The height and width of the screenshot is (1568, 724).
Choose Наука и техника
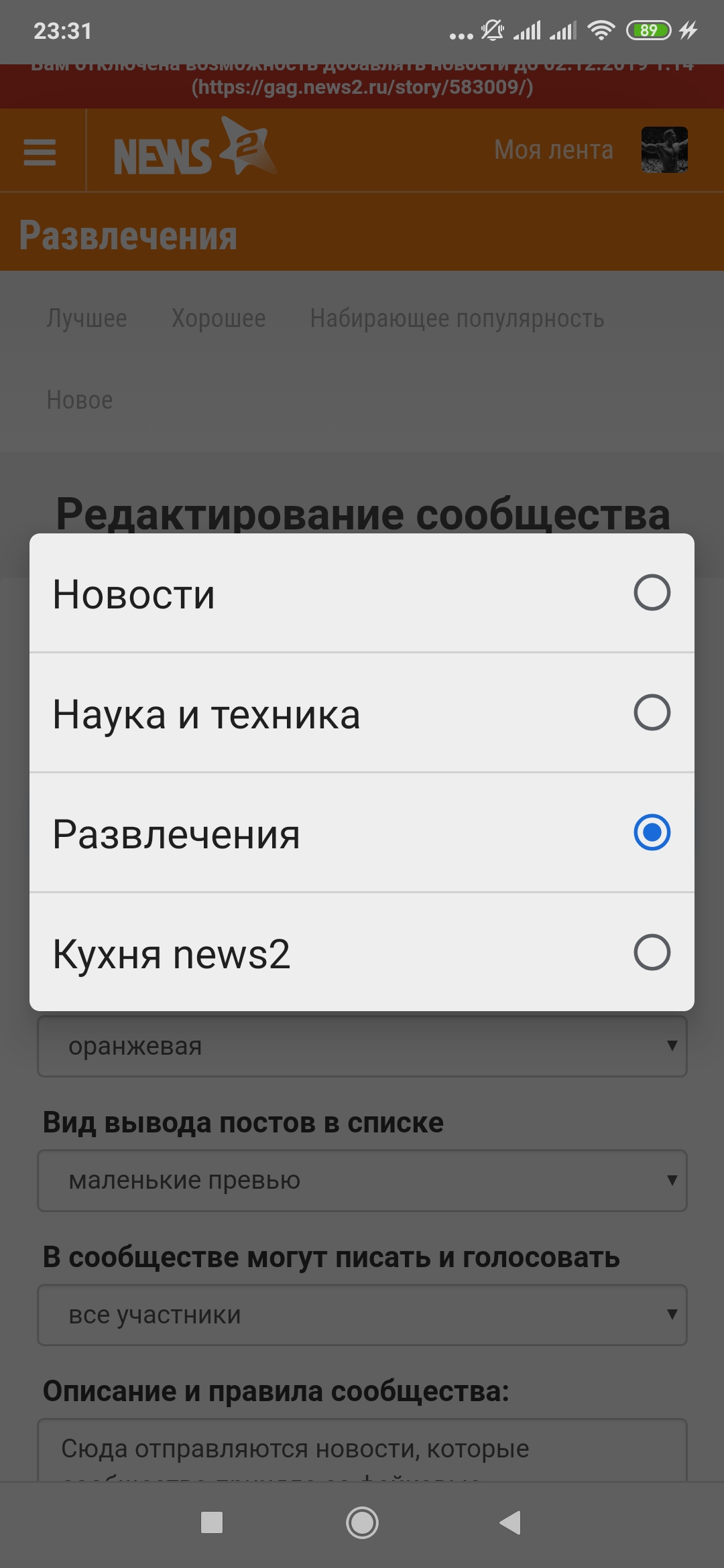(362, 713)
